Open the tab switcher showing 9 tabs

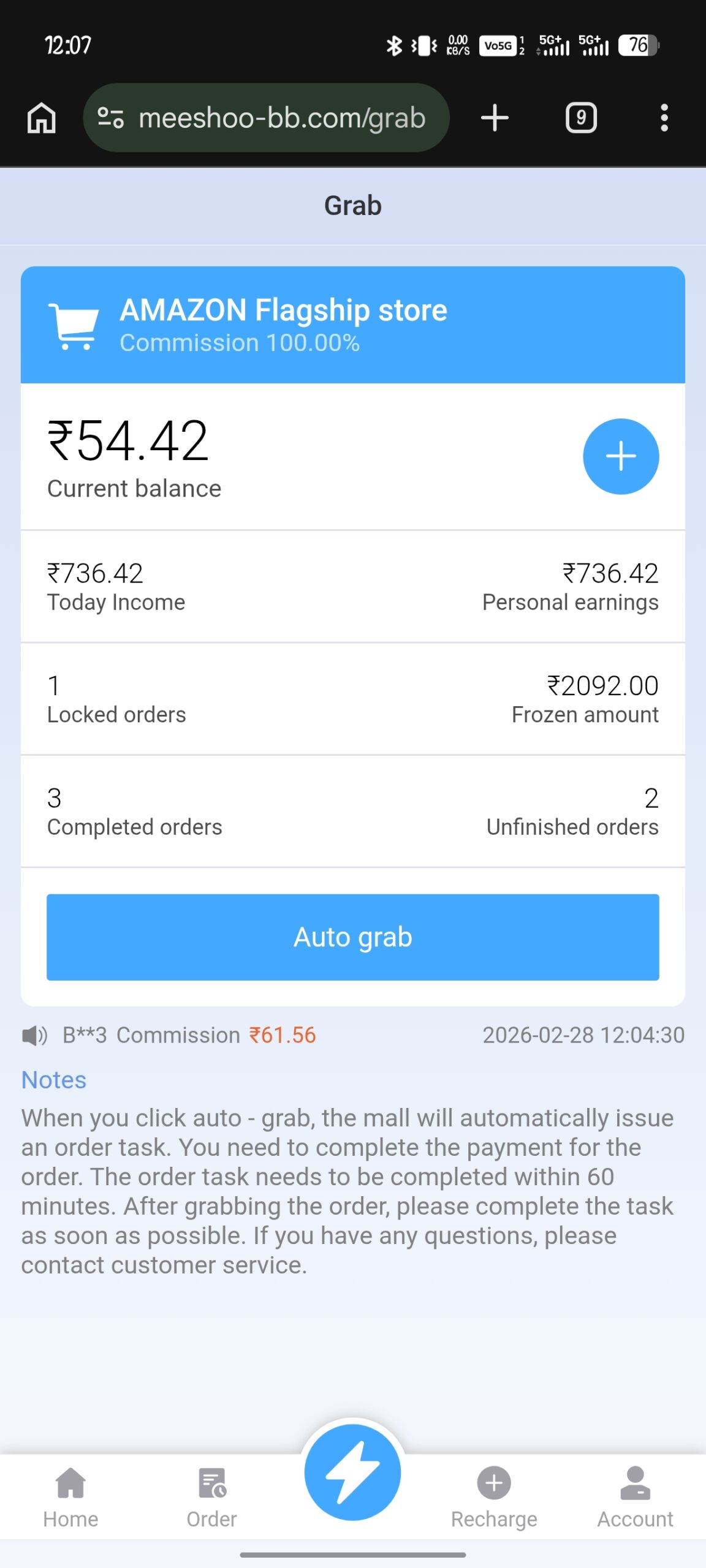click(580, 118)
